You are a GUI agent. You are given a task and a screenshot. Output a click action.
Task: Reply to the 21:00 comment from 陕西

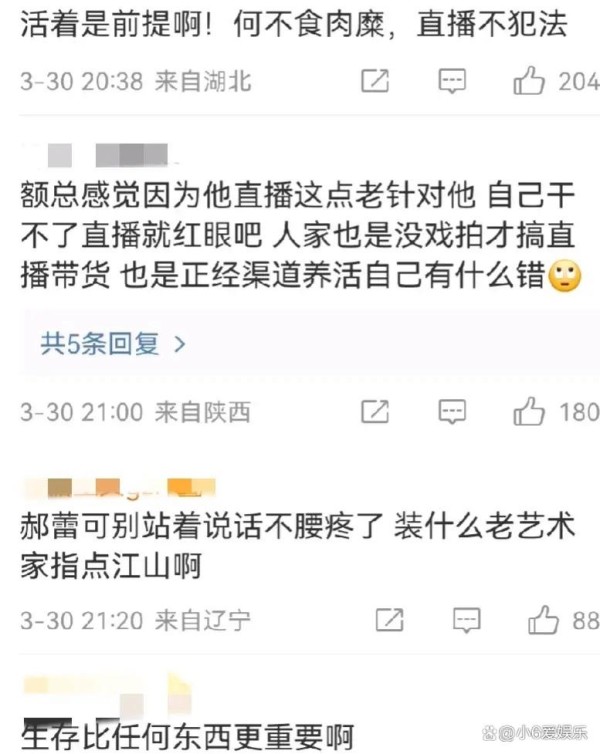point(453,411)
